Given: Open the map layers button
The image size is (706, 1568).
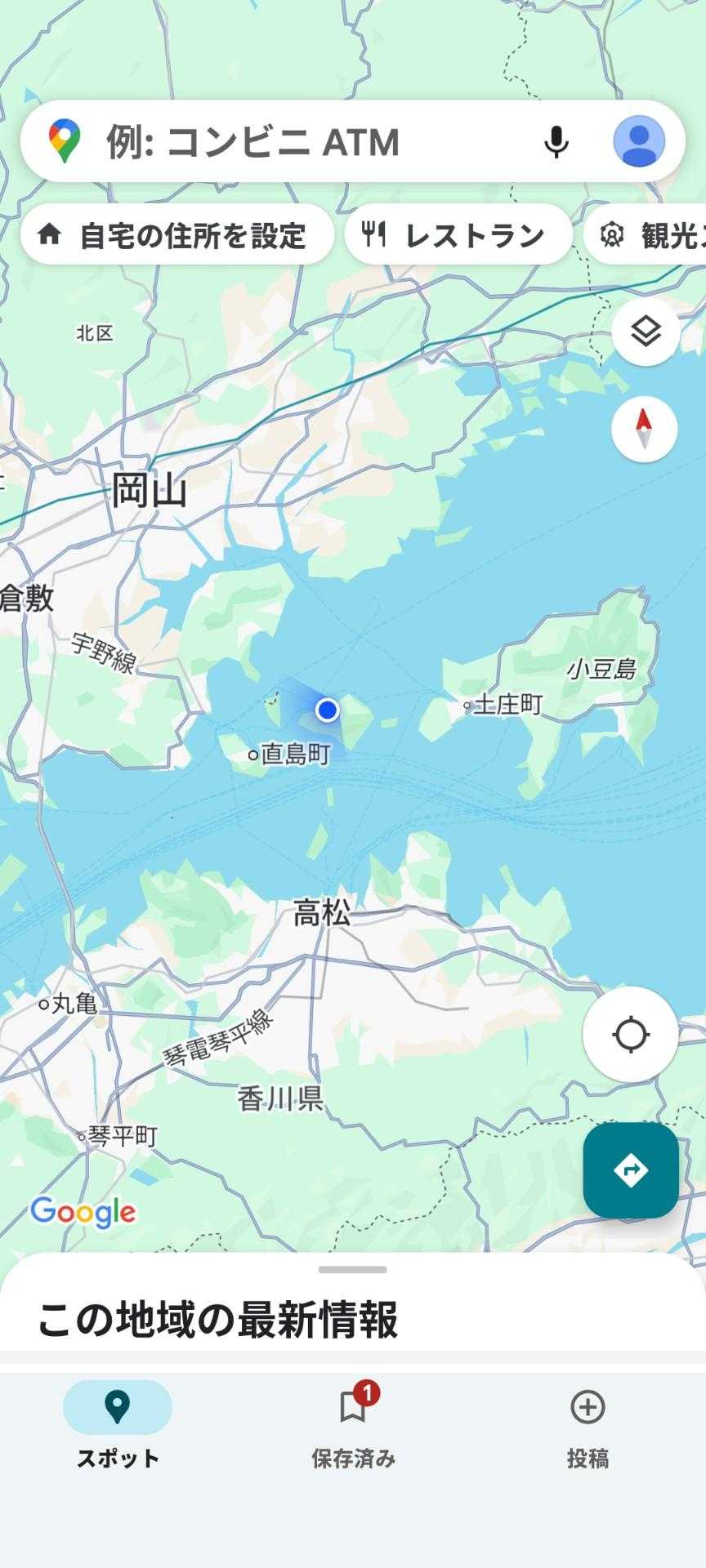Looking at the screenshot, I should 646,332.
